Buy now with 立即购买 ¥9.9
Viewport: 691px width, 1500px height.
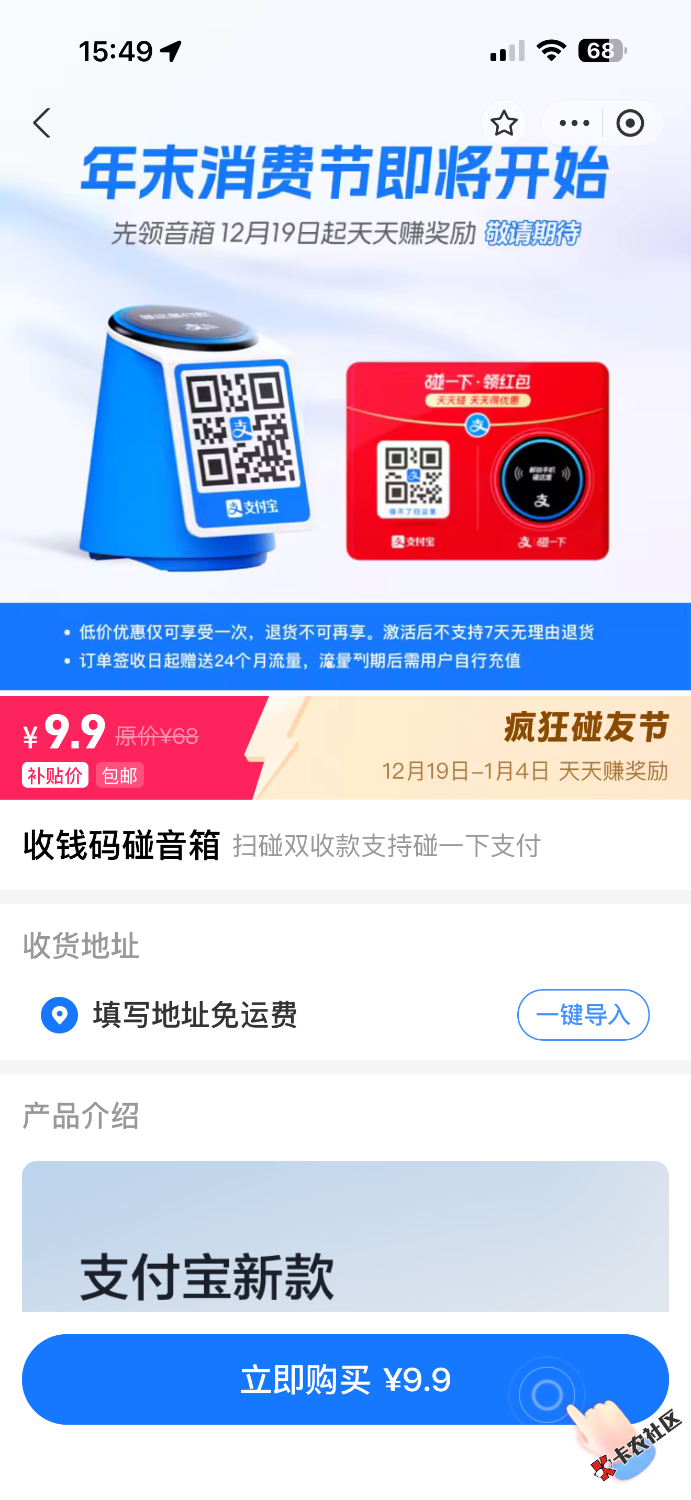click(345, 1380)
